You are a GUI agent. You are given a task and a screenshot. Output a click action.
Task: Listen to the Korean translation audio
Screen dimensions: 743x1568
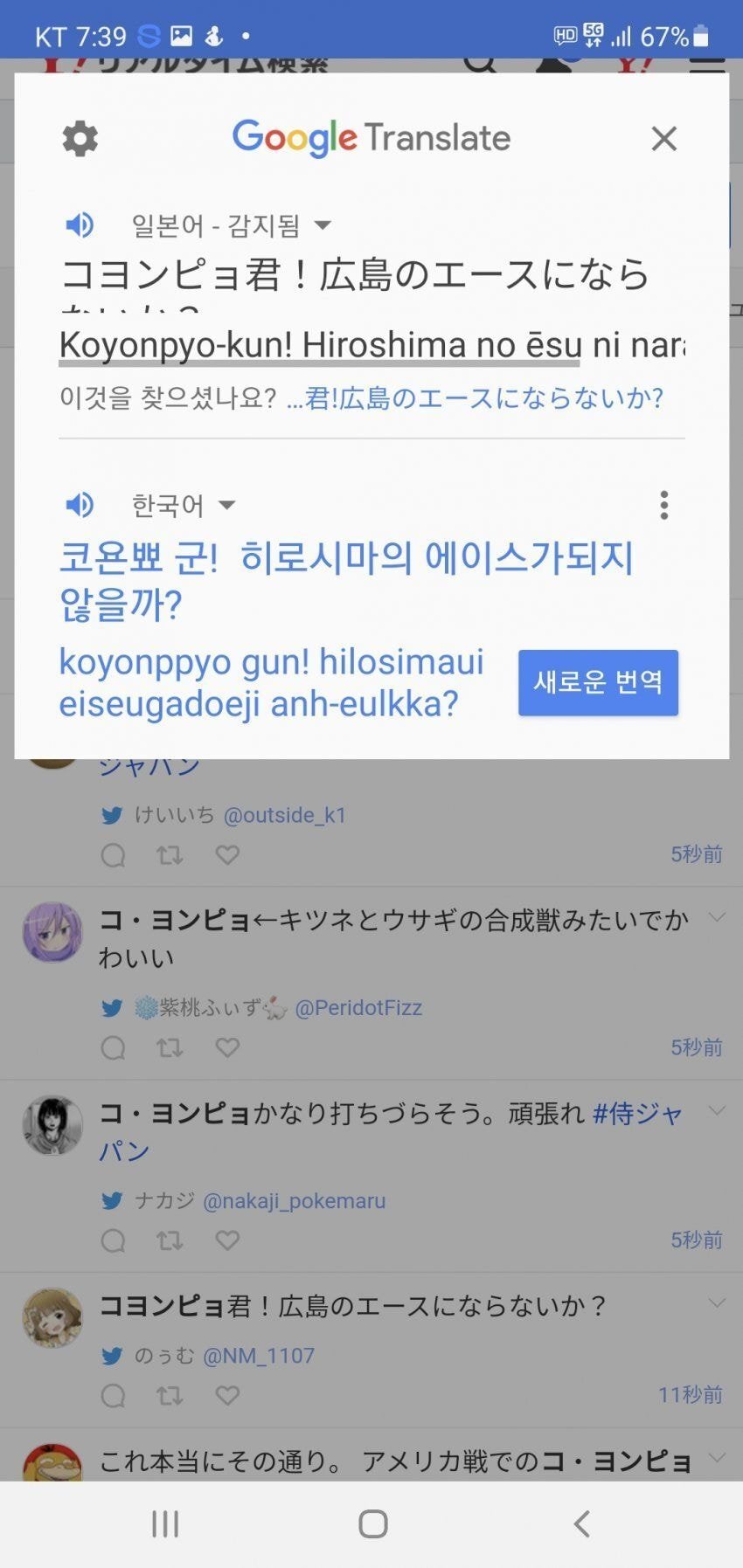pyautogui.click(x=80, y=505)
